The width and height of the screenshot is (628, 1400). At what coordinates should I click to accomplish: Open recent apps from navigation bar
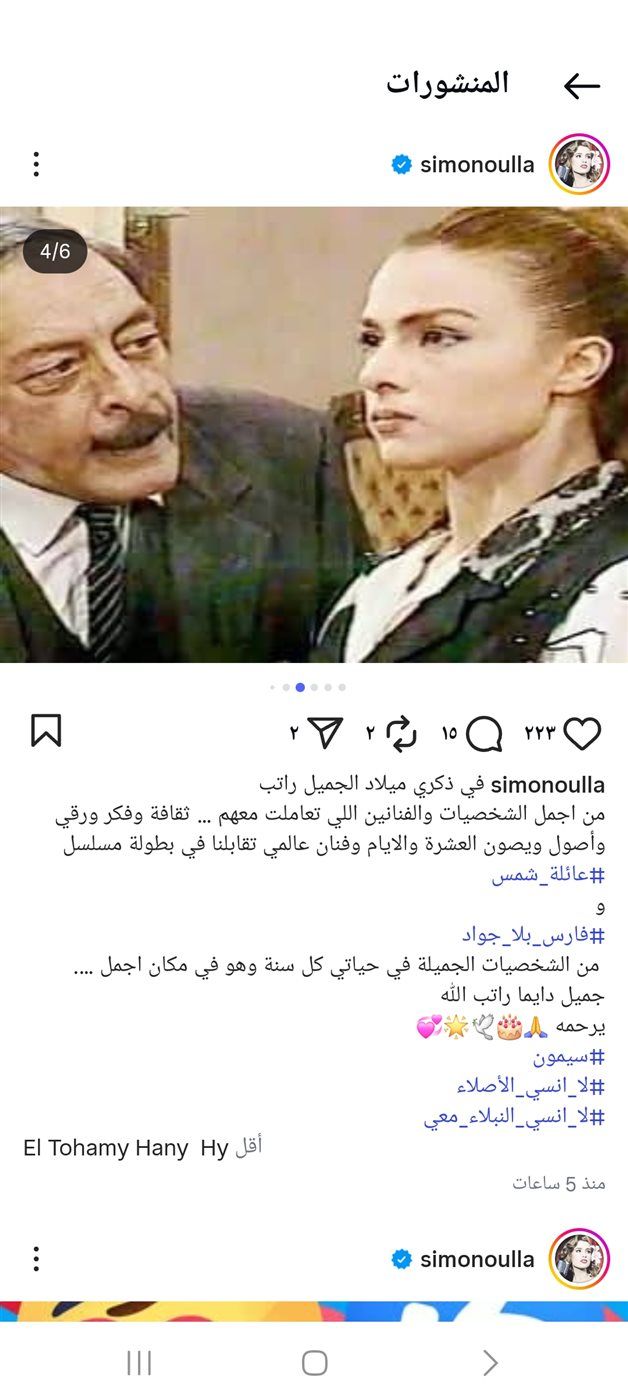tap(139, 1362)
